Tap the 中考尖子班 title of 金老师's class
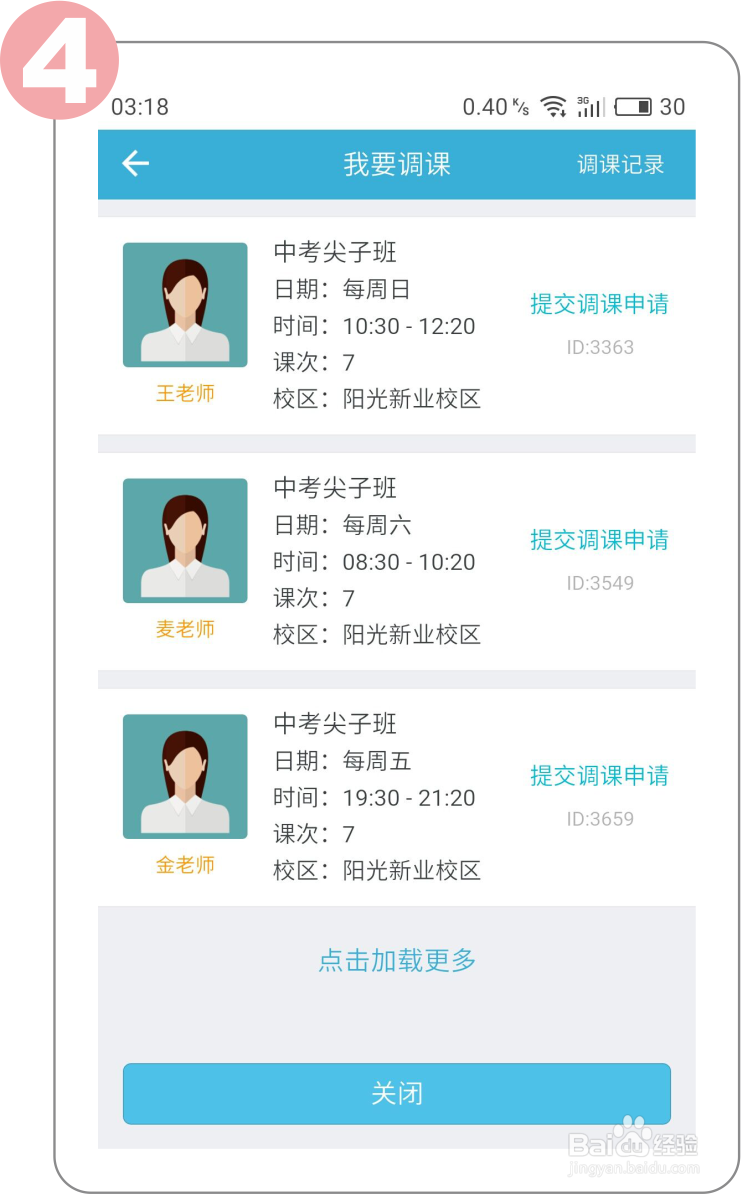 335,723
